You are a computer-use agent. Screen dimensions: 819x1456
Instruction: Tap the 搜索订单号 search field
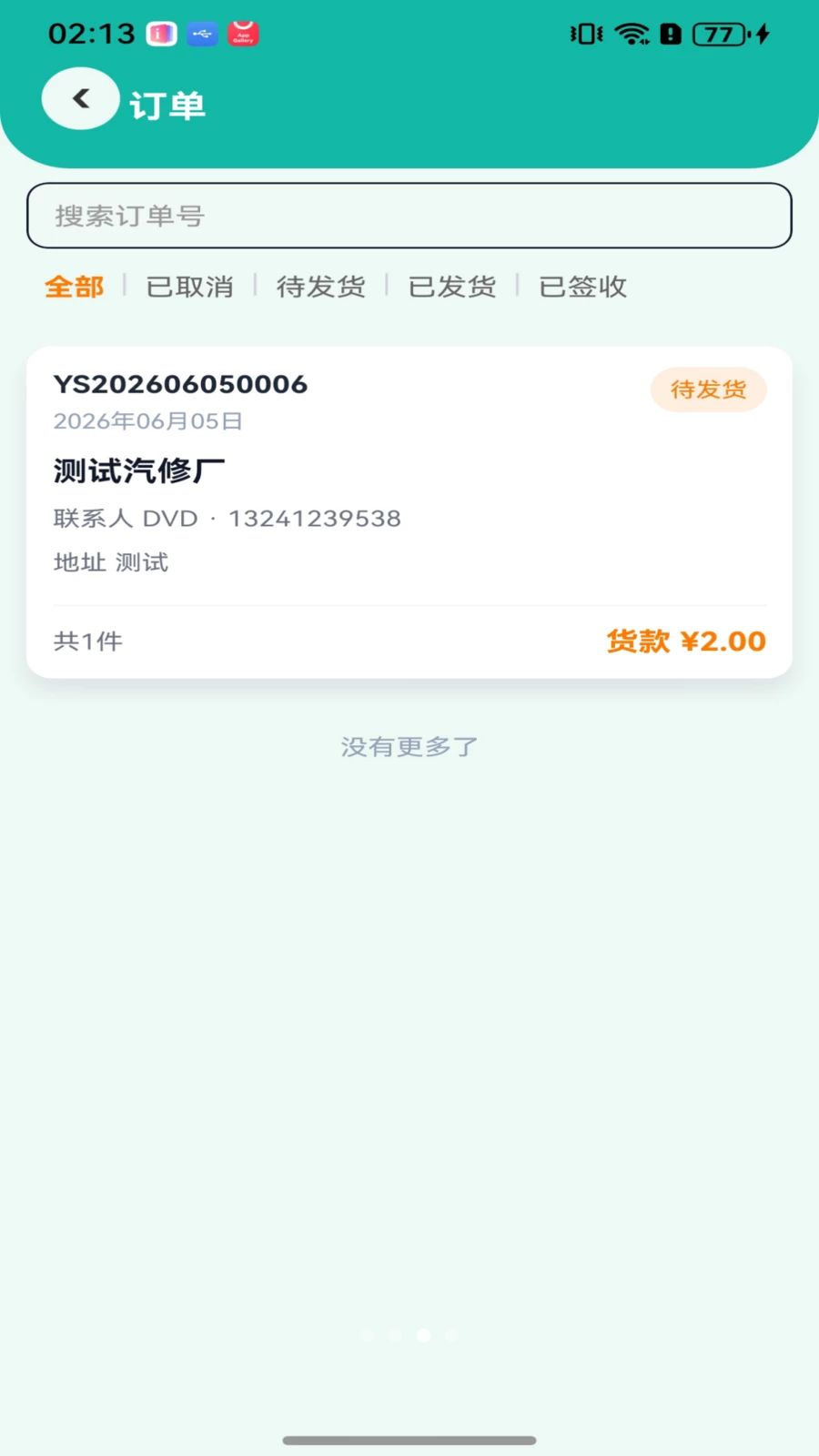409,216
